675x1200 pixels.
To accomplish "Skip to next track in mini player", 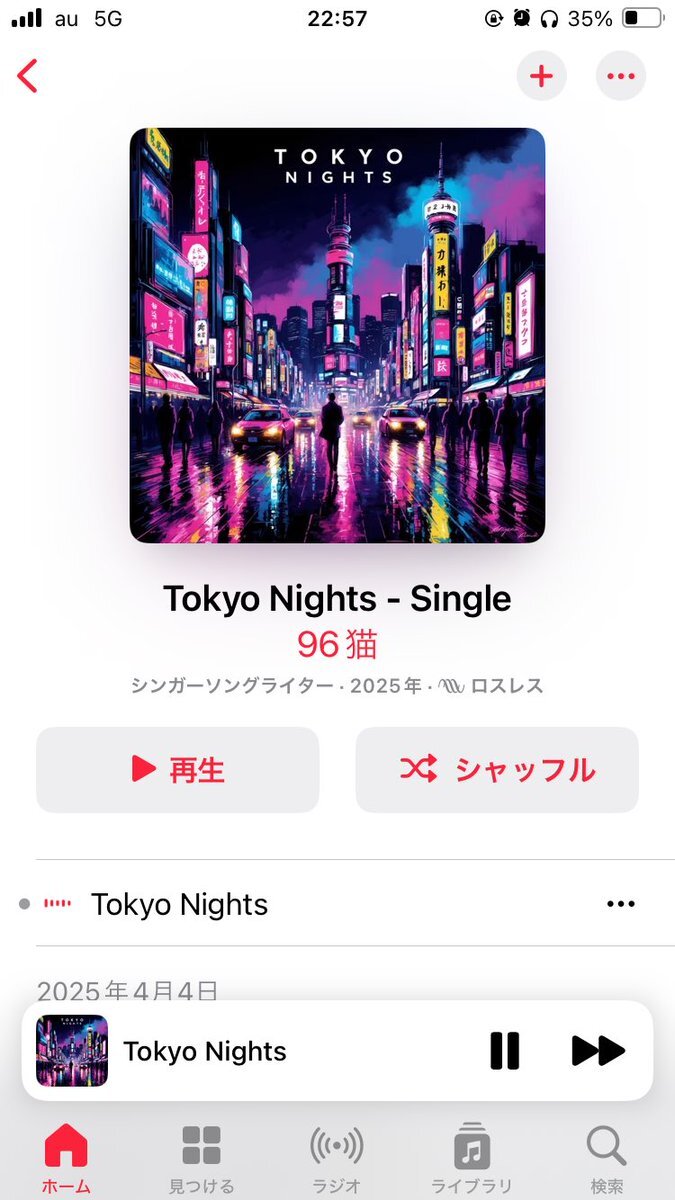I will point(598,1051).
